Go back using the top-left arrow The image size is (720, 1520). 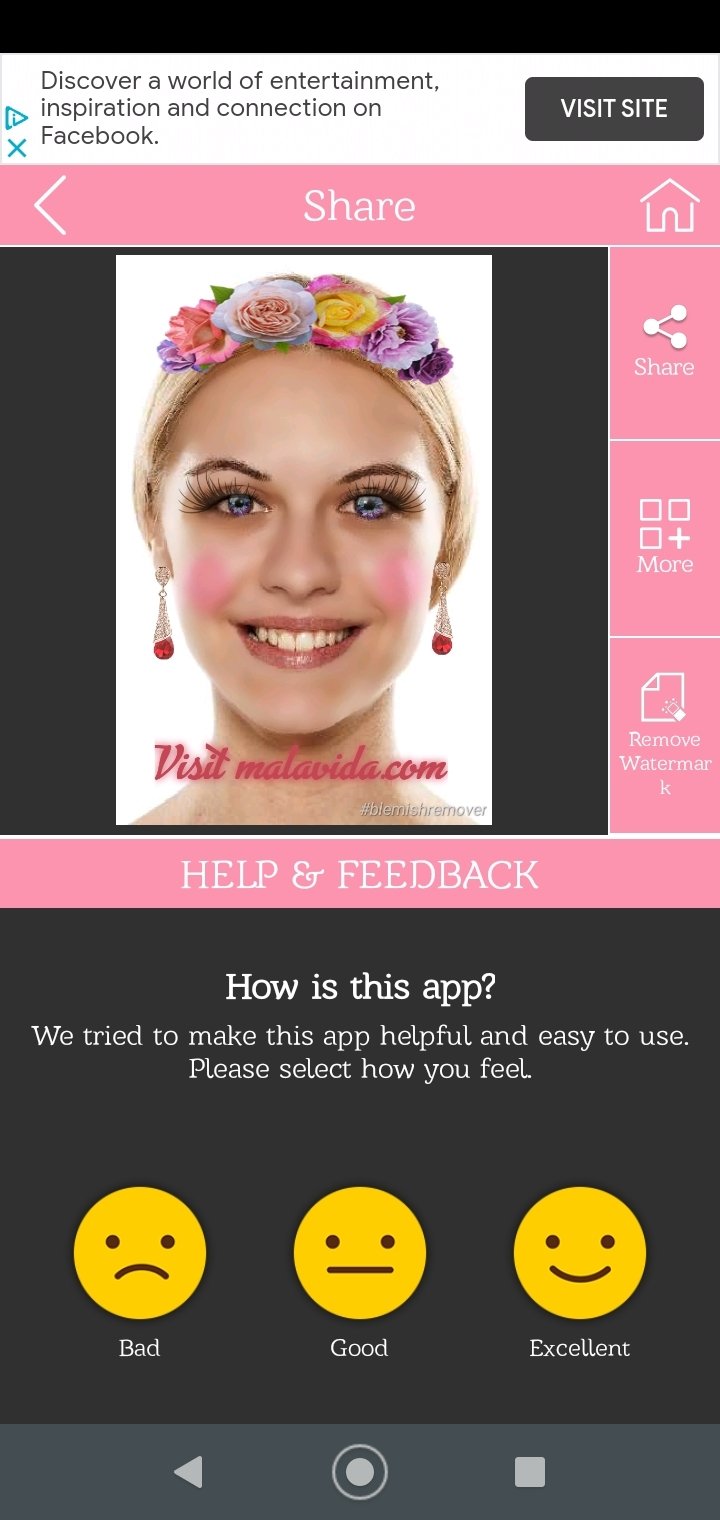(x=50, y=205)
